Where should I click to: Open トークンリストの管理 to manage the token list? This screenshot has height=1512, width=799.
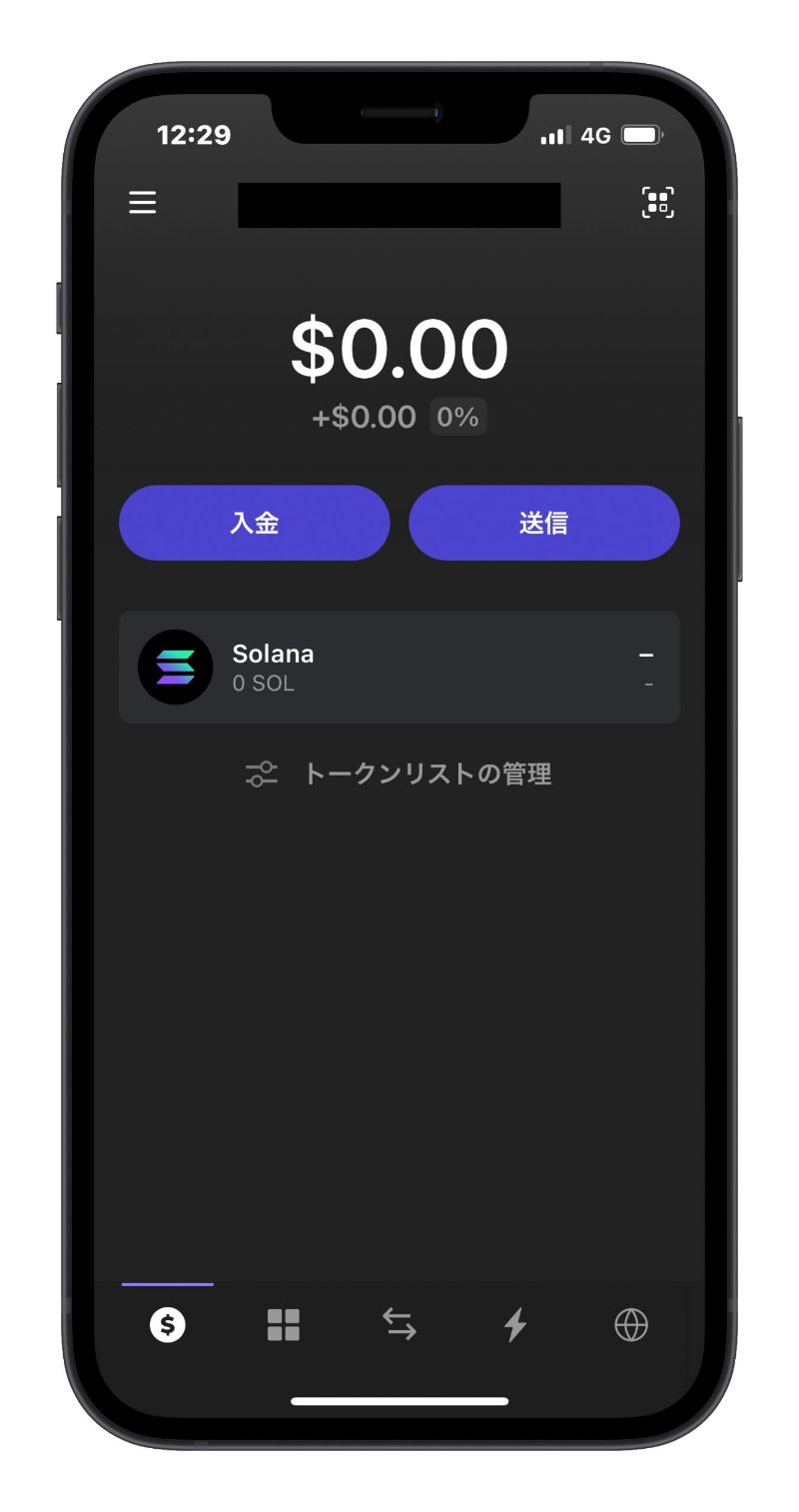pos(399,773)
